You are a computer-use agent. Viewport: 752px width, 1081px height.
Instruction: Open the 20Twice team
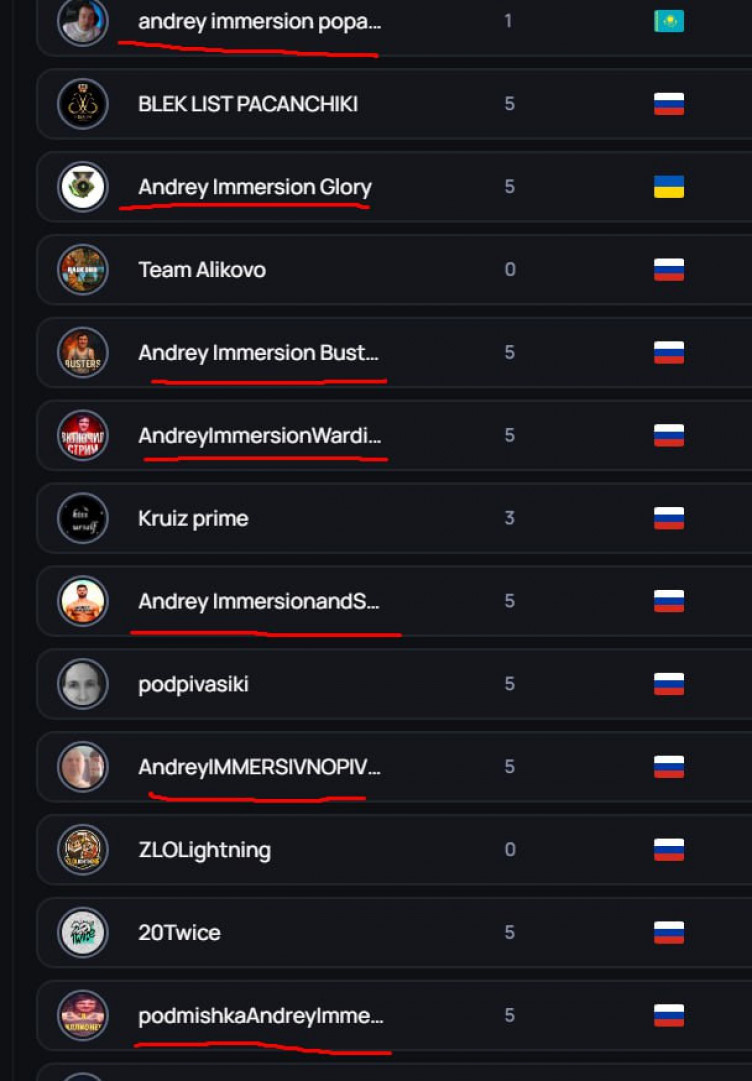click(x=179, y=933)
